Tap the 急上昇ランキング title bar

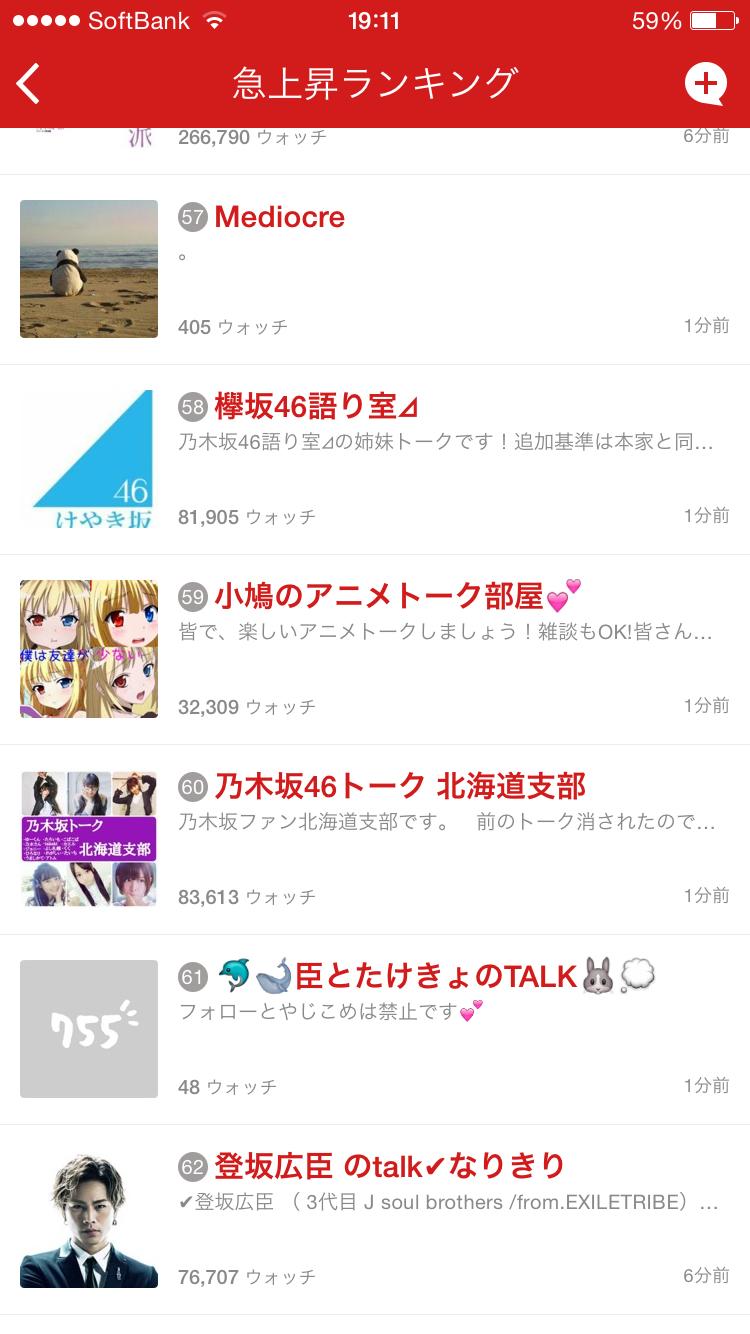pos(375,84)
